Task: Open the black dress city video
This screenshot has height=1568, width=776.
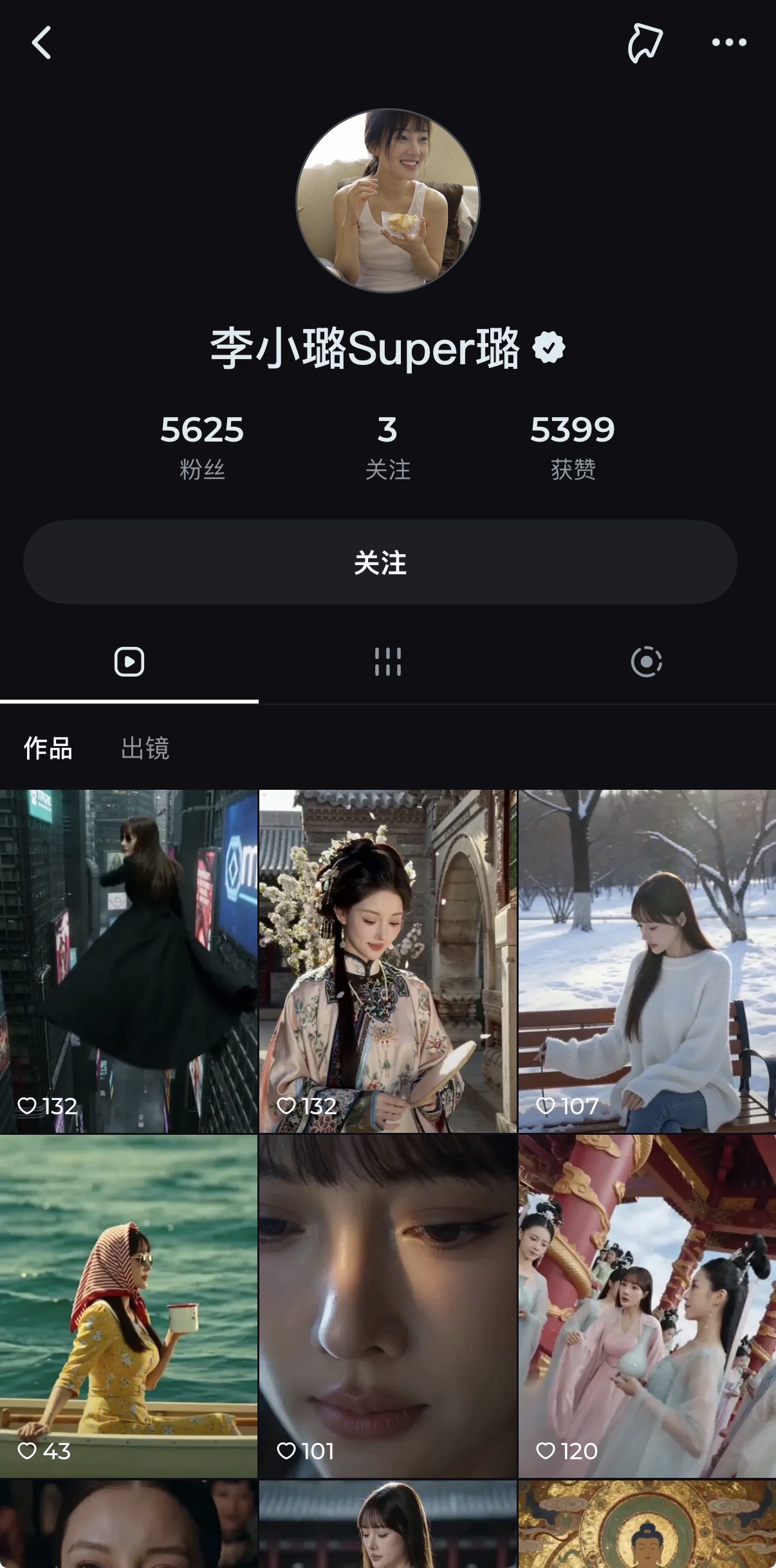Action: 129,960
